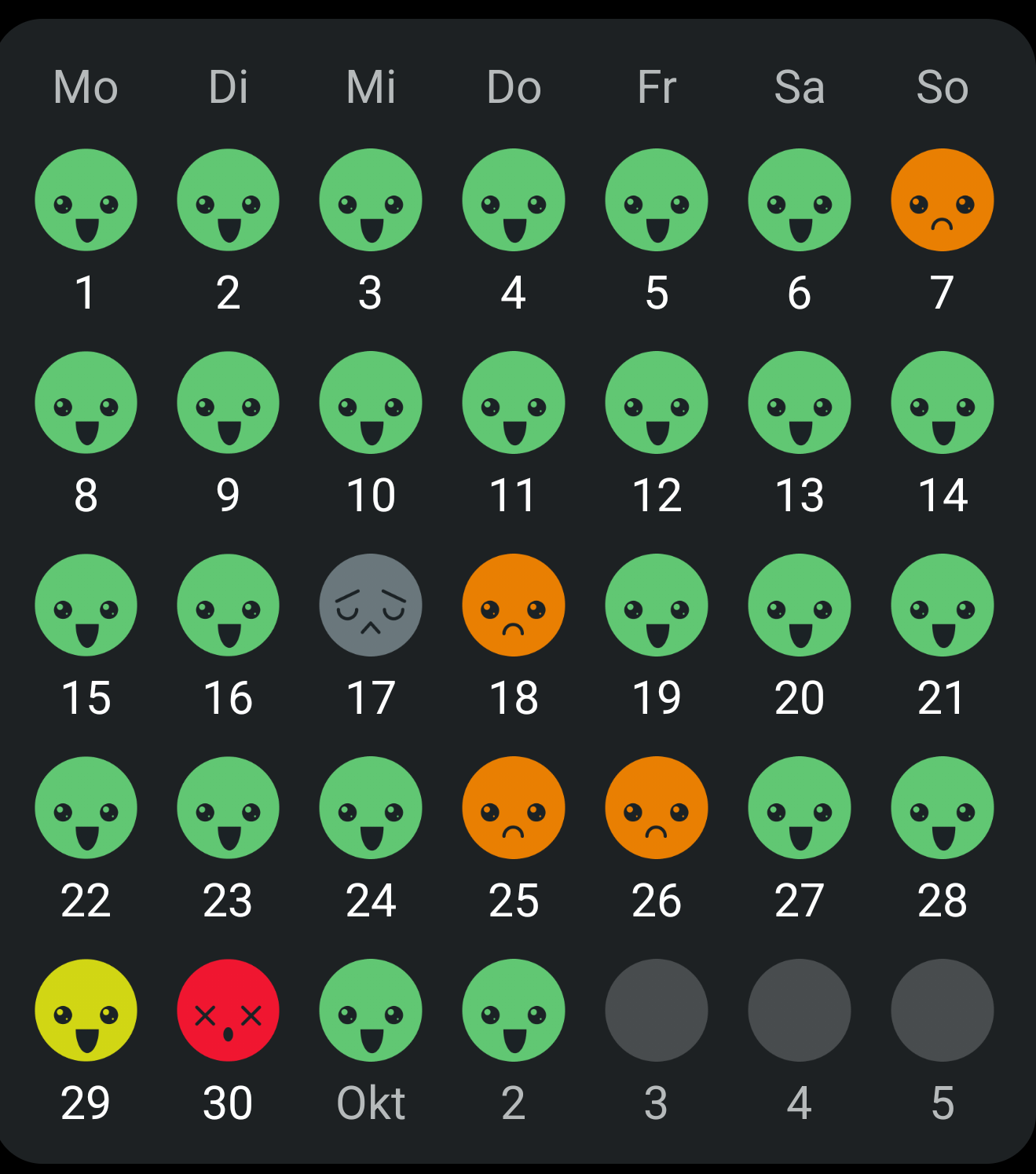Select the green mood on day 21
The width and height of the screenshot is (1036, 1174).
[x=942, y=605]
